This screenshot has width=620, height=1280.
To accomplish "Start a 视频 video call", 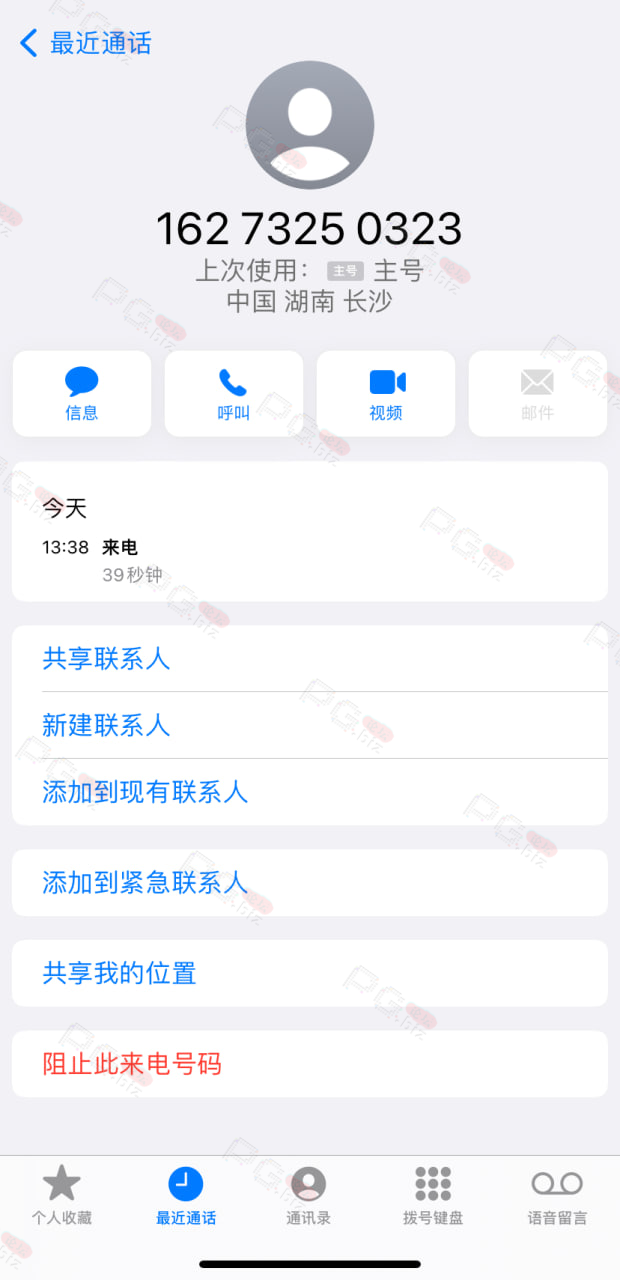I will (x=386, y=393).
